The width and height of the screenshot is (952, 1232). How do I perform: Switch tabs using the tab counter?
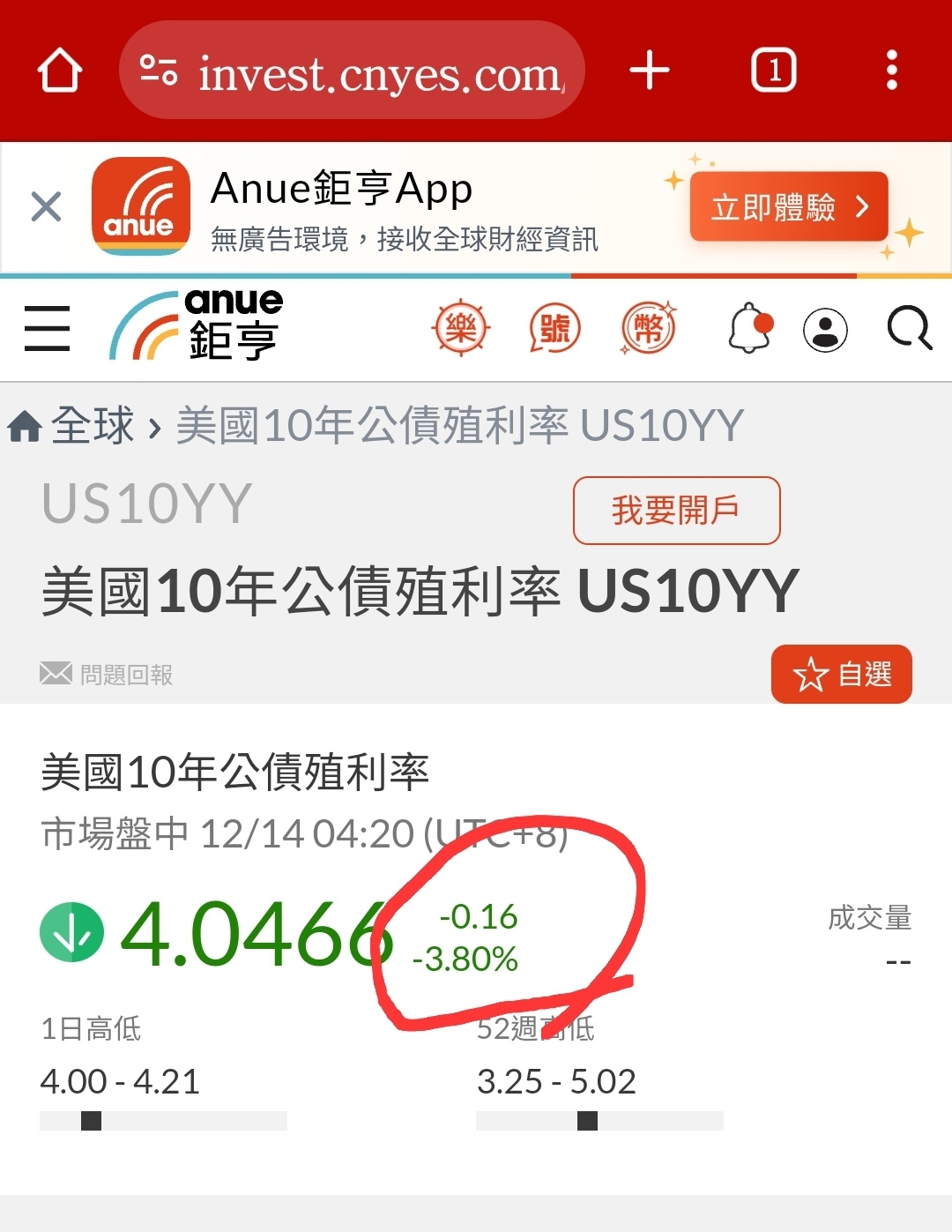click(x=774, y=71)
